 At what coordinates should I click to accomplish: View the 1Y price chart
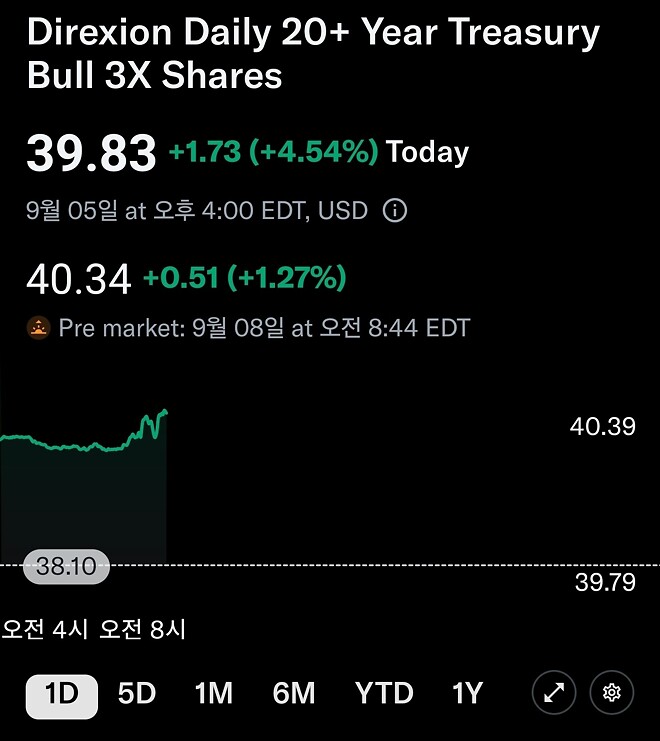(x=467, y=694)
